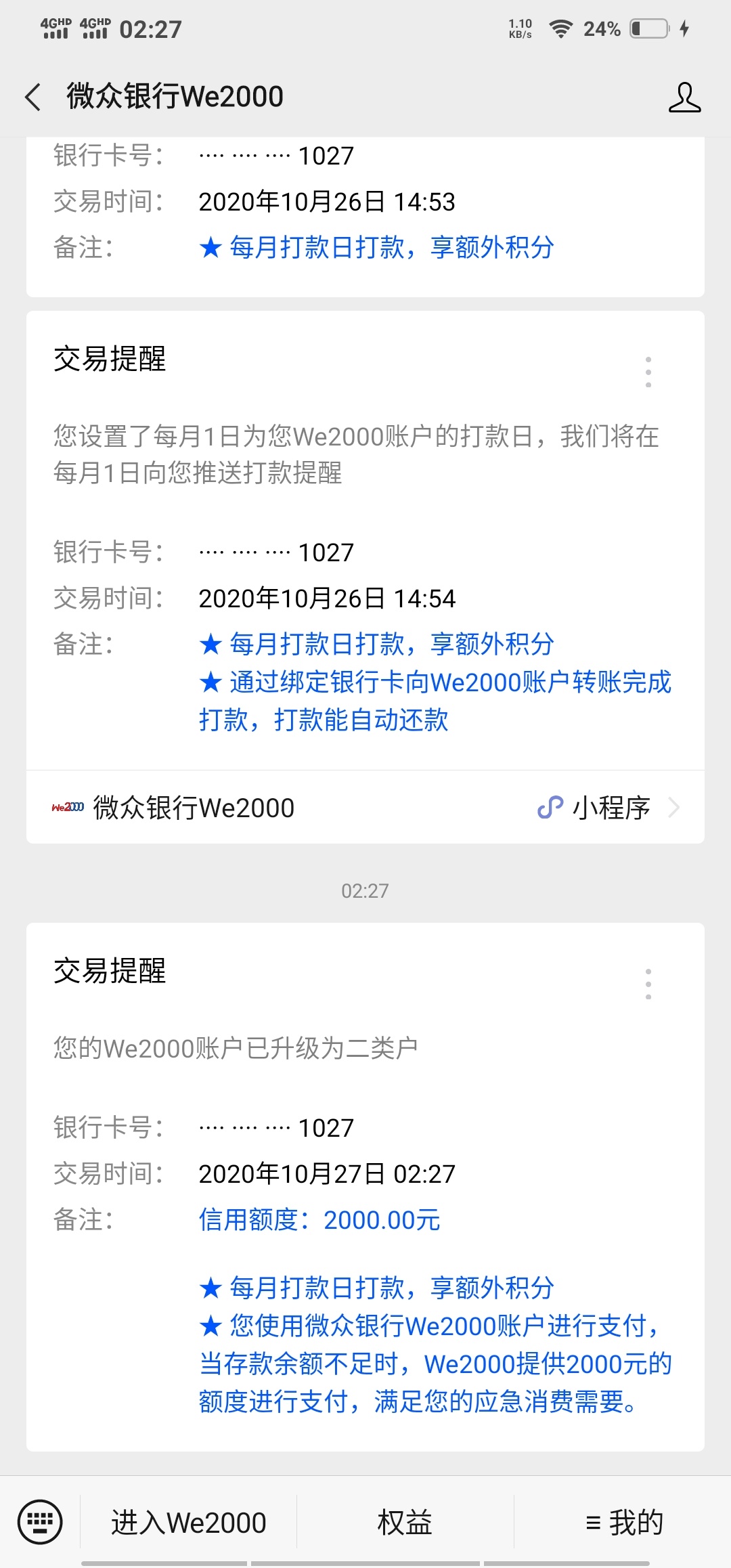Open the 权益 menu
Screen dimensions: 731x1568
[x=405, y=1522]
